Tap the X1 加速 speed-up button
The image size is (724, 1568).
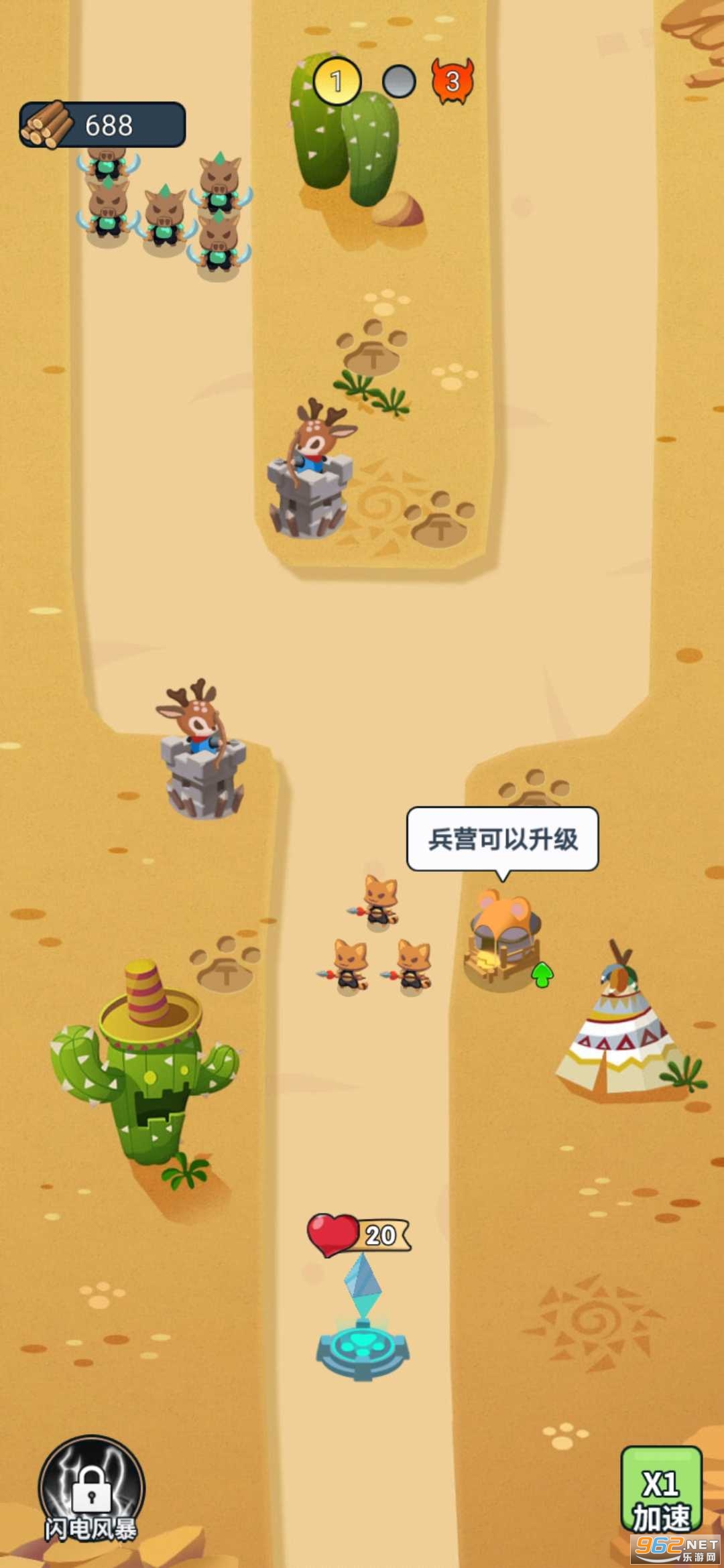tap(661, 1490)
